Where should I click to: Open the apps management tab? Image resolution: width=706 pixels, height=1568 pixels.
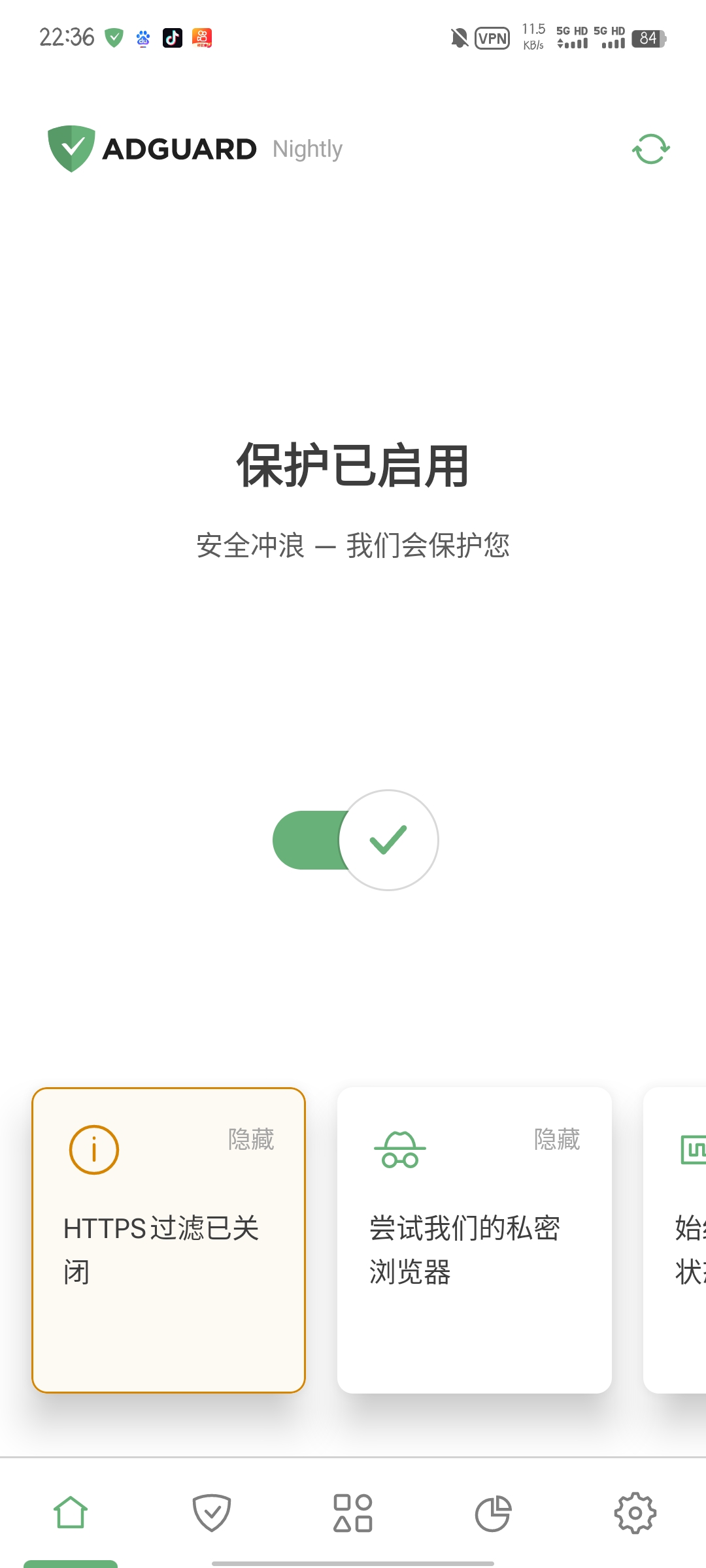[x=353, y=1513]
